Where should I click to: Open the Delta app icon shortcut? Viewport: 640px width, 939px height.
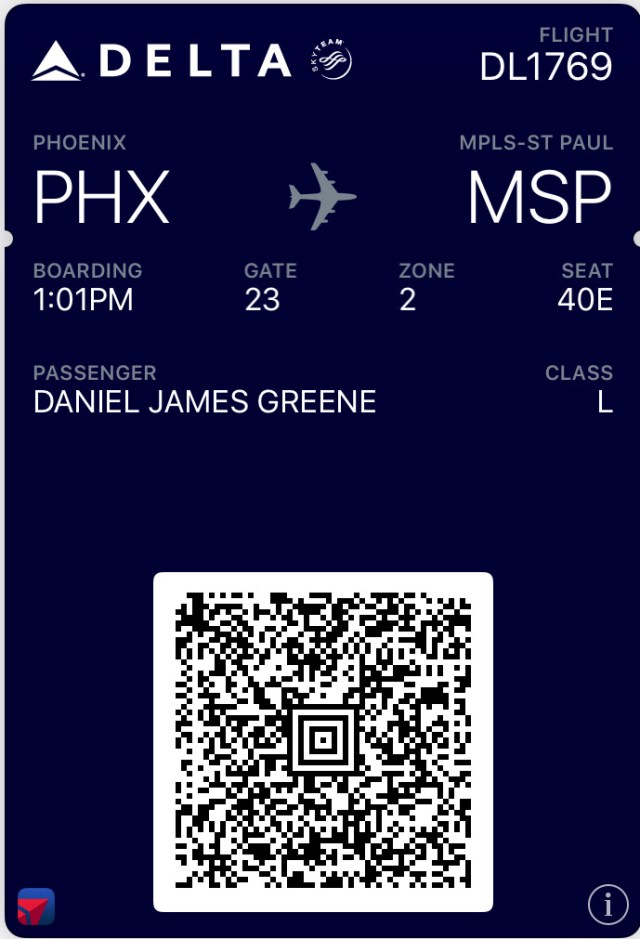(x=36, y=906)
